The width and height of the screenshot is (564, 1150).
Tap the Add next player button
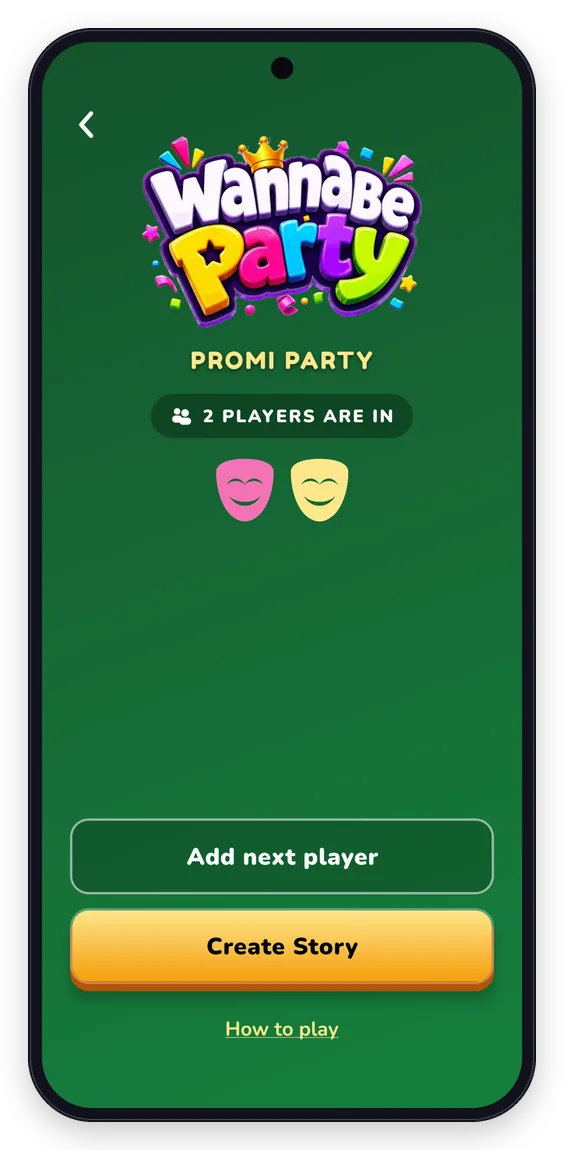[282, 856]
